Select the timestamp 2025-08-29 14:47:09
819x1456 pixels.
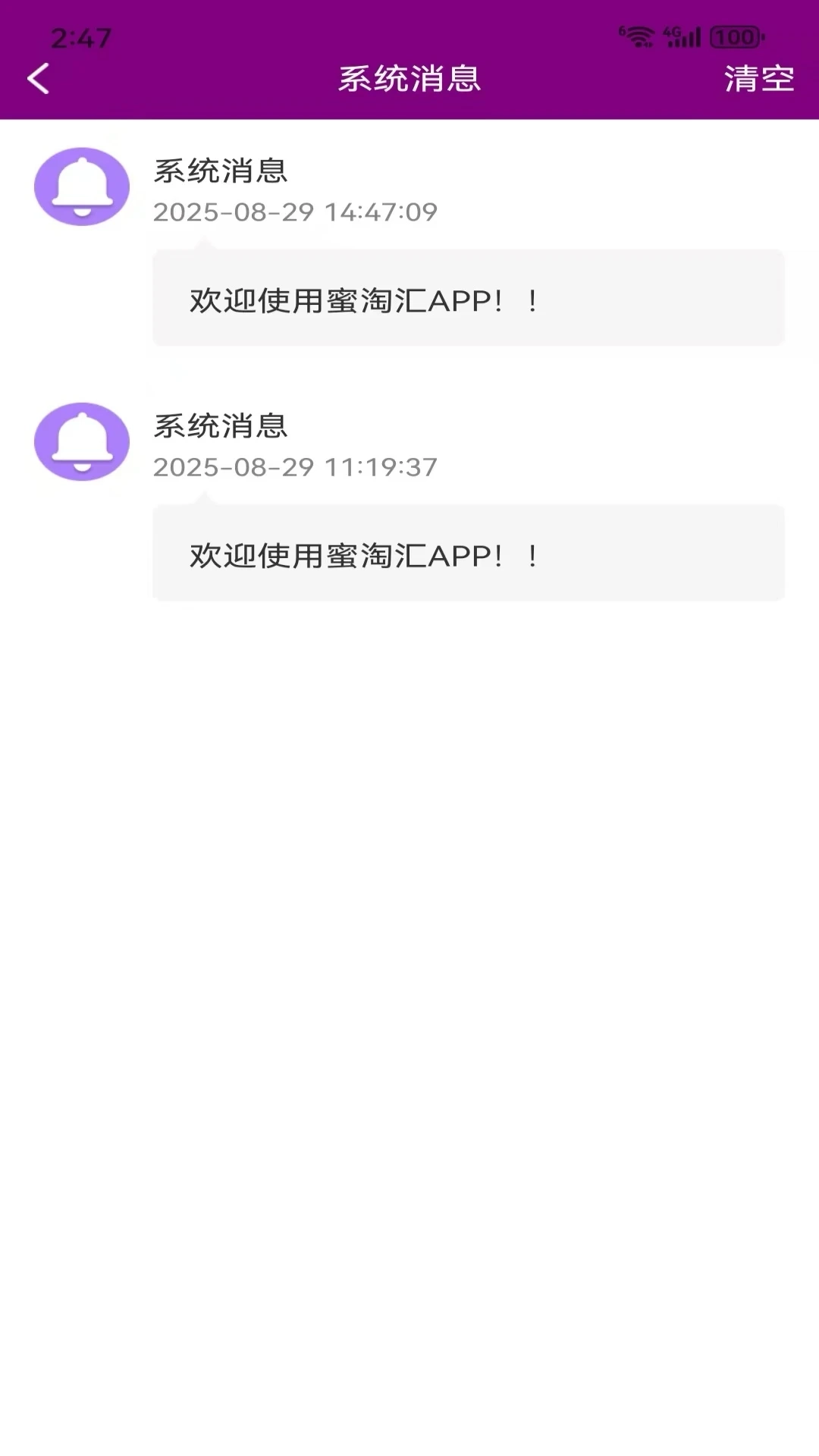tap(295, 212)
